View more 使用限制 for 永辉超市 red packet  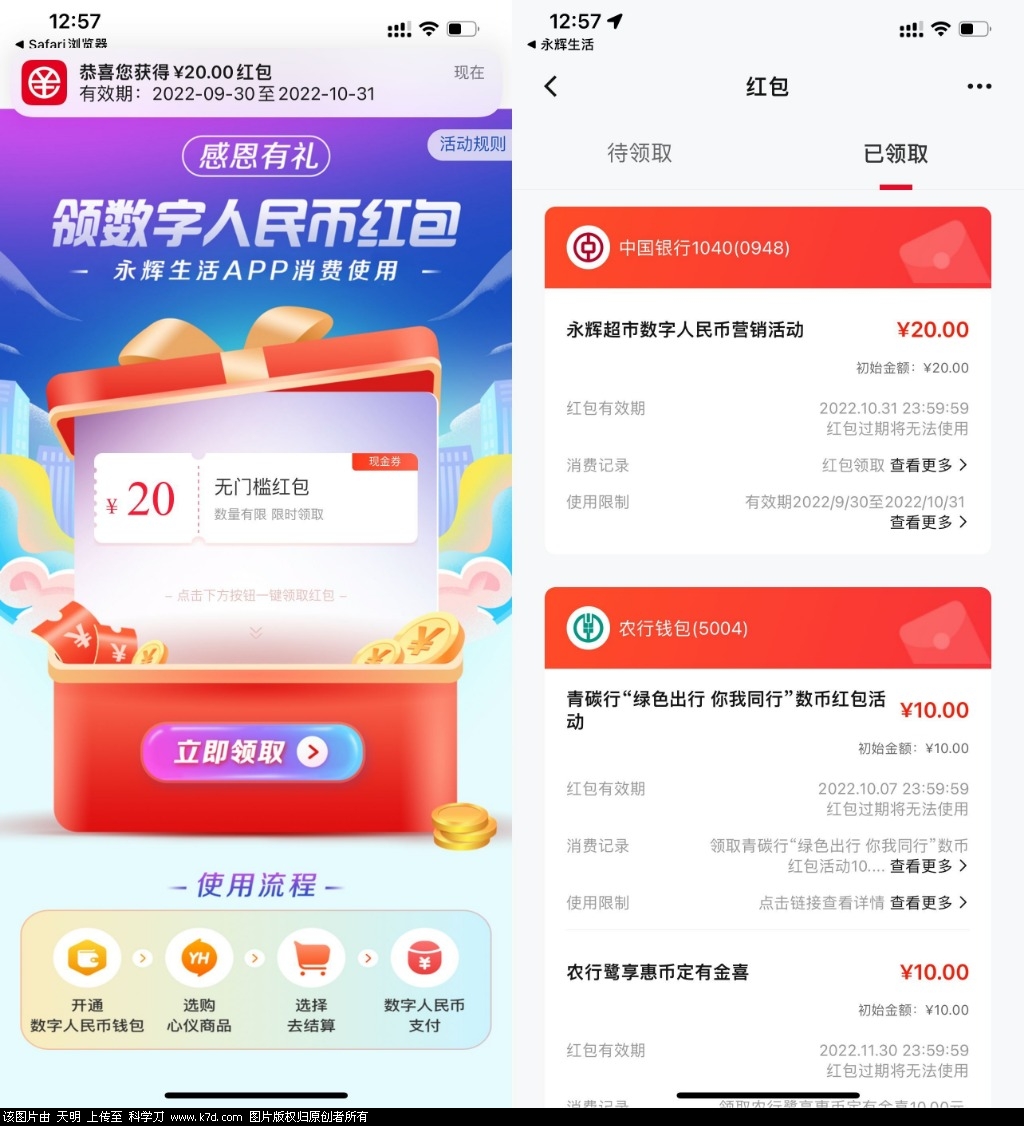(928, 522)
